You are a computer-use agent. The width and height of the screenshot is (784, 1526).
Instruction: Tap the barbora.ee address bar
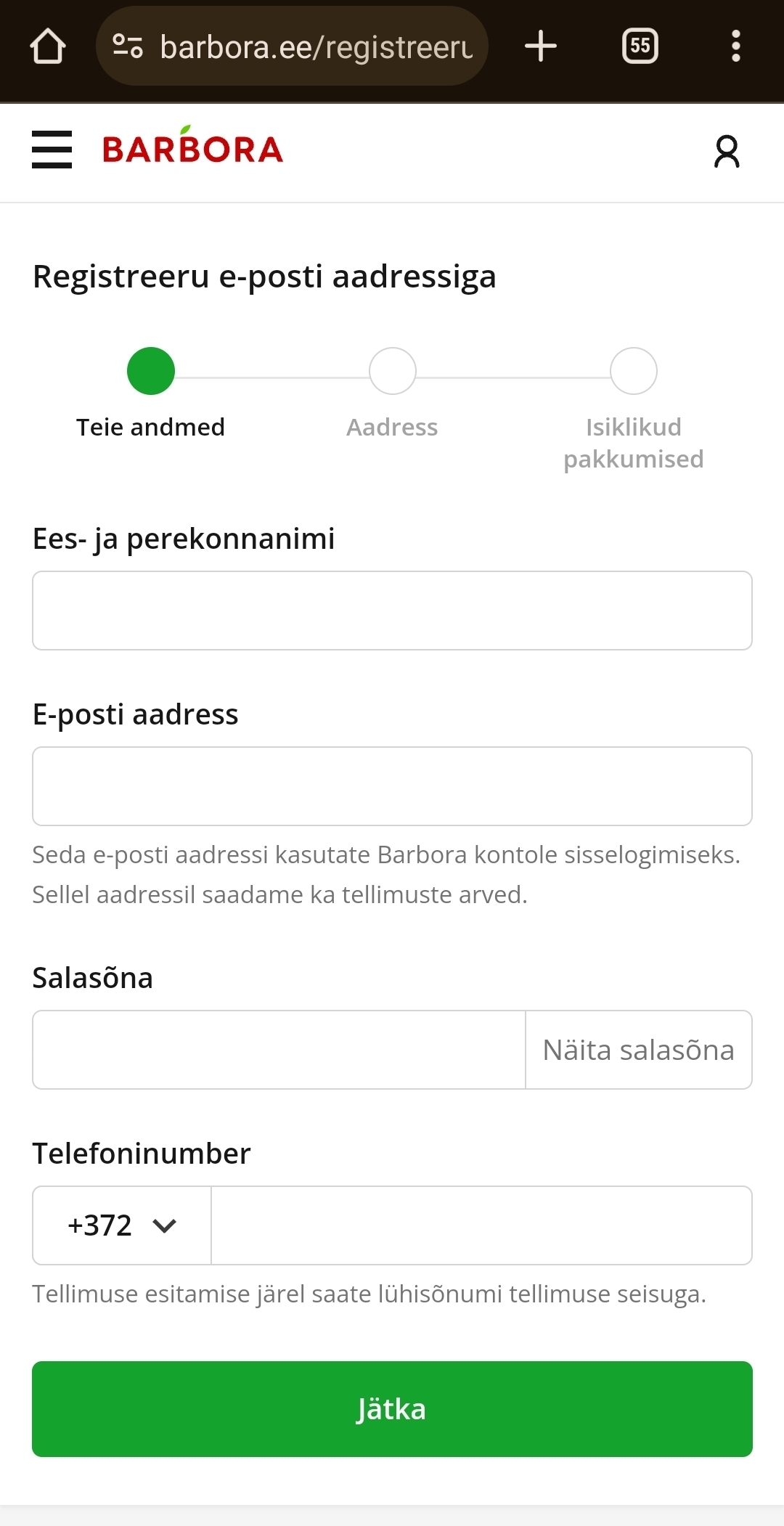click(x=292, y=46)
